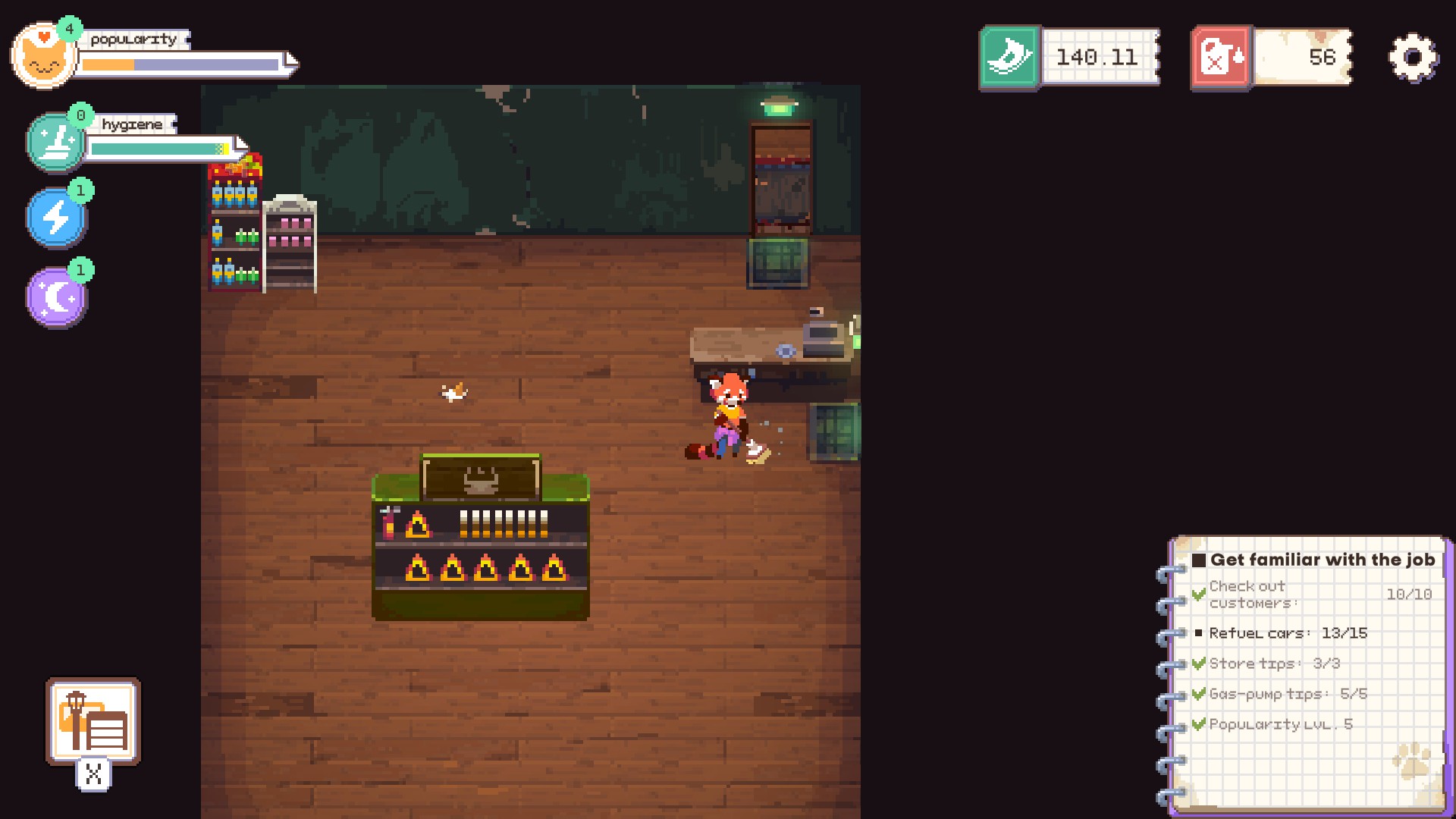Open the settings gear
Image resolution: width=1456 pixels, height=819 pixels.
click(1413, 58)
